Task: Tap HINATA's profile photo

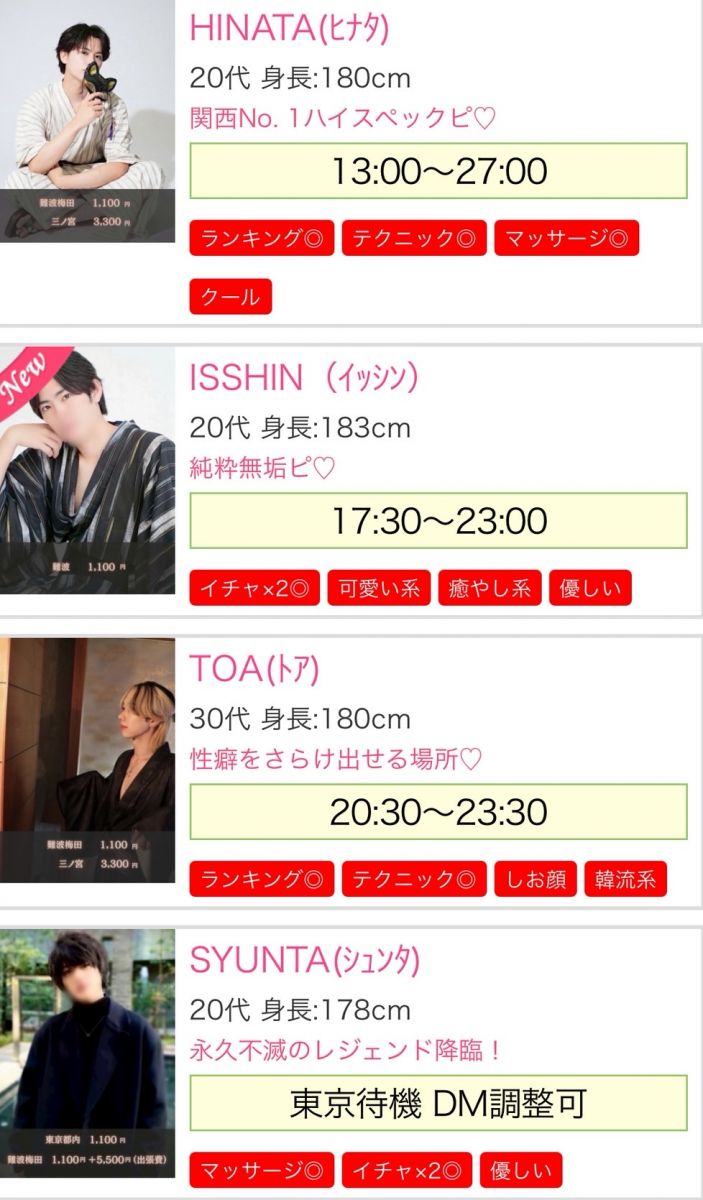Action: 87,120
